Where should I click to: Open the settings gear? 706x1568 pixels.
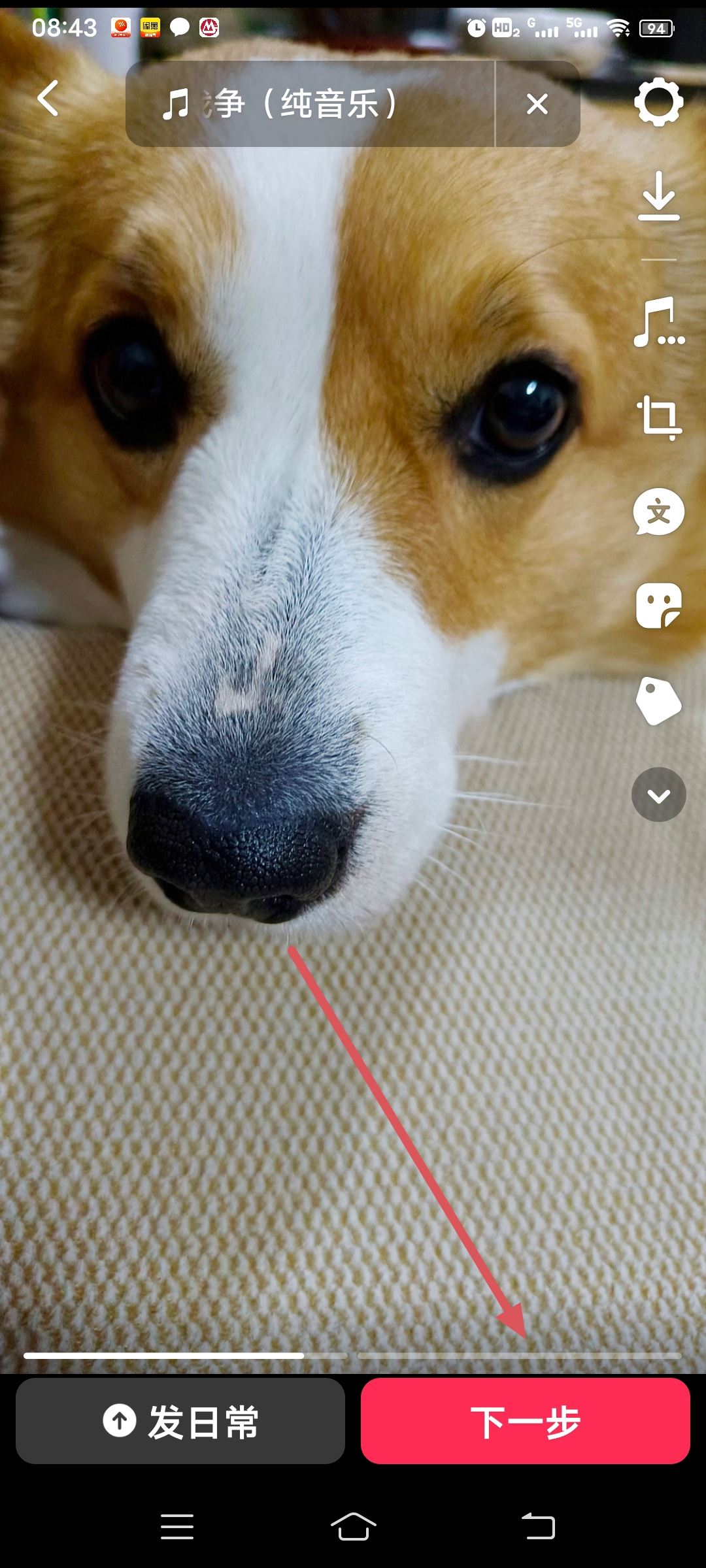click(658, 102)
